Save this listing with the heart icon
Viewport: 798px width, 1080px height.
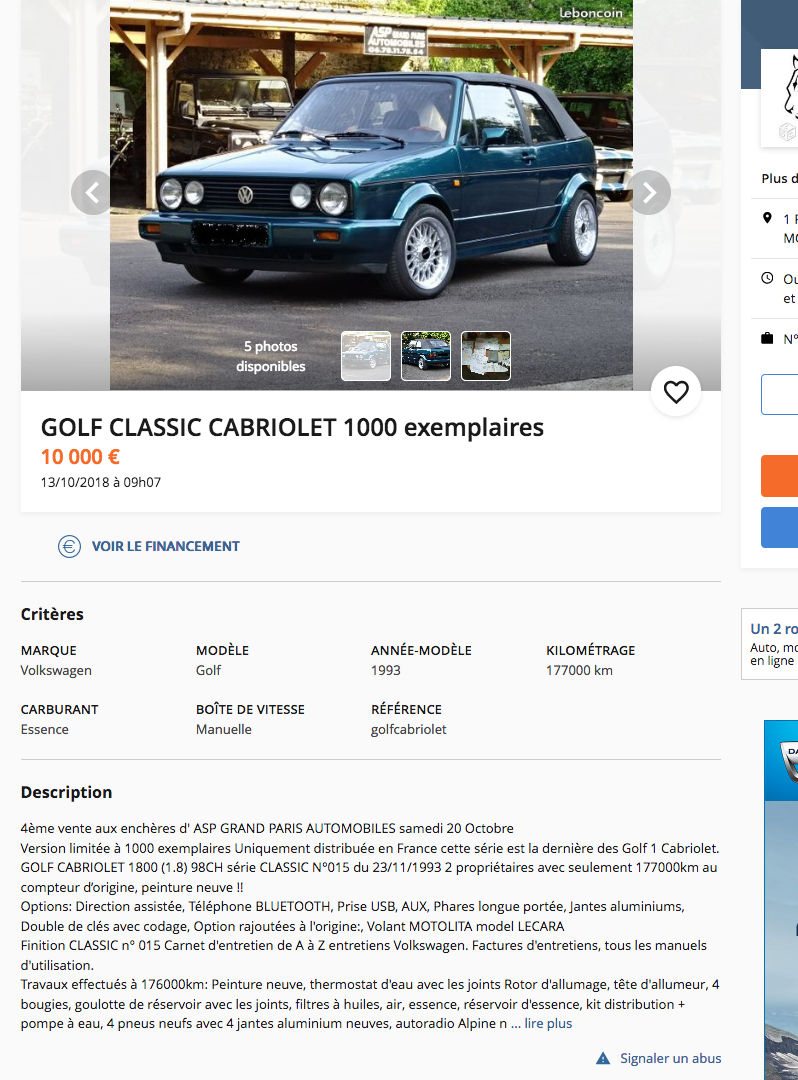676,392
